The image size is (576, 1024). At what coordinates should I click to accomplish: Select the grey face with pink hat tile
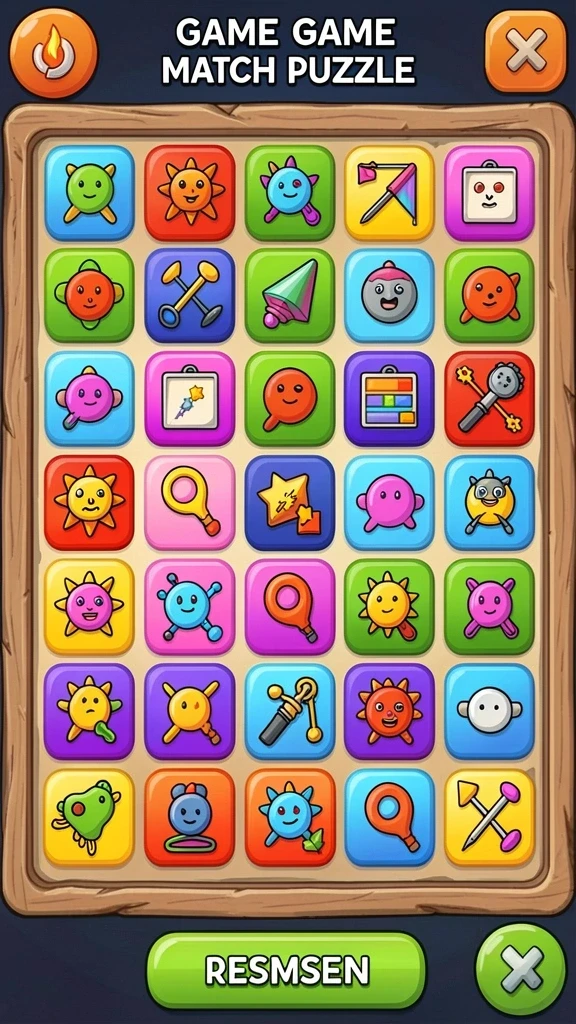point(389,295)
